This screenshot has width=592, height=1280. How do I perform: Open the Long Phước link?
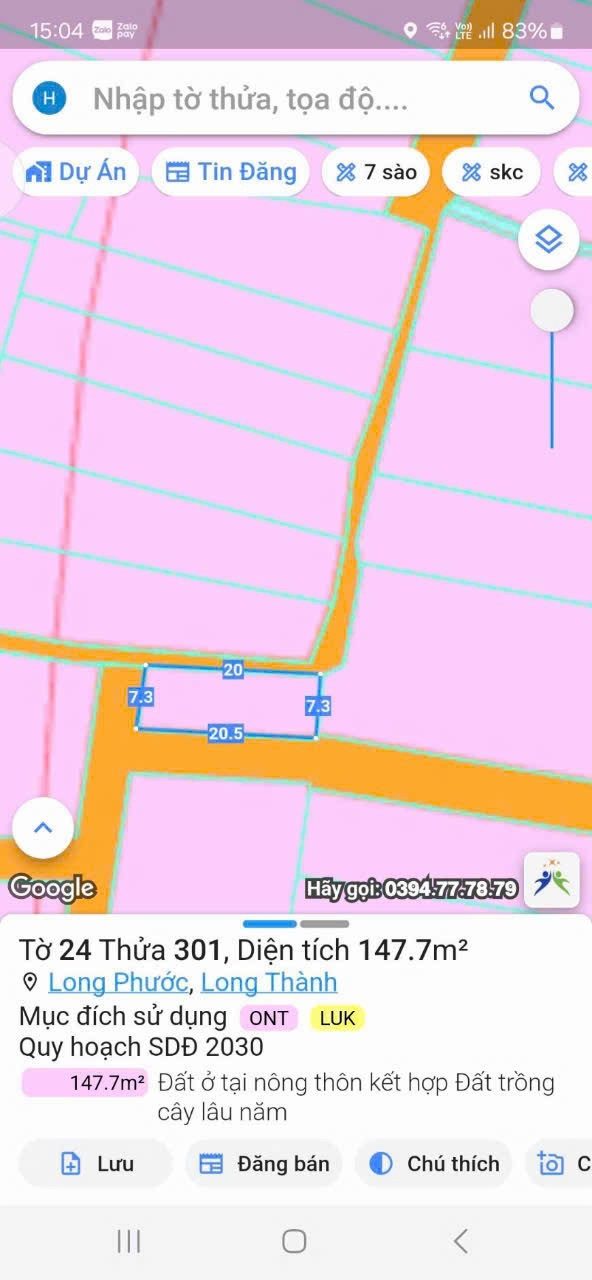119,982
